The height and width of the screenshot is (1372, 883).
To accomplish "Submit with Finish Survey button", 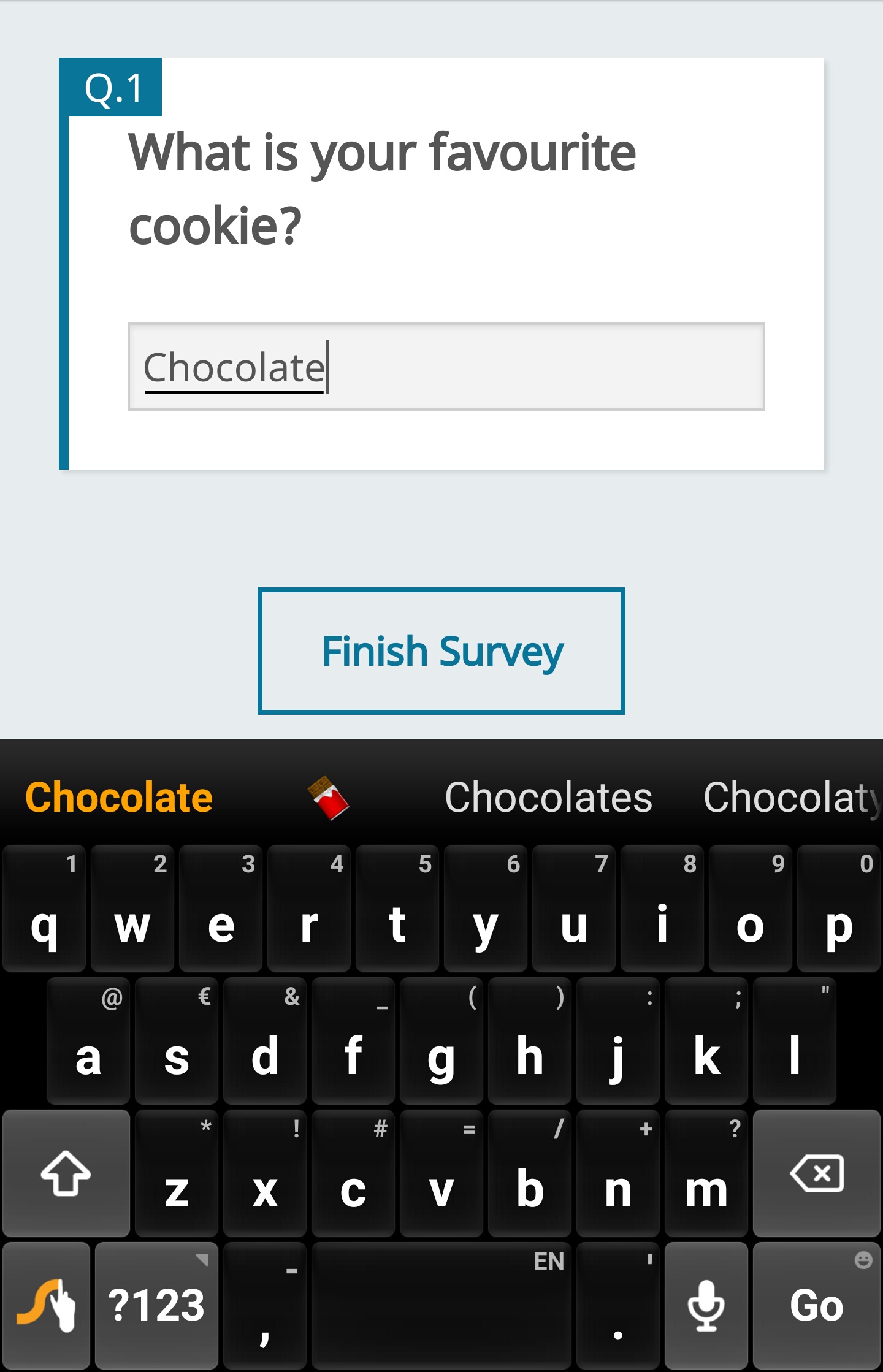I will point(442,651).
